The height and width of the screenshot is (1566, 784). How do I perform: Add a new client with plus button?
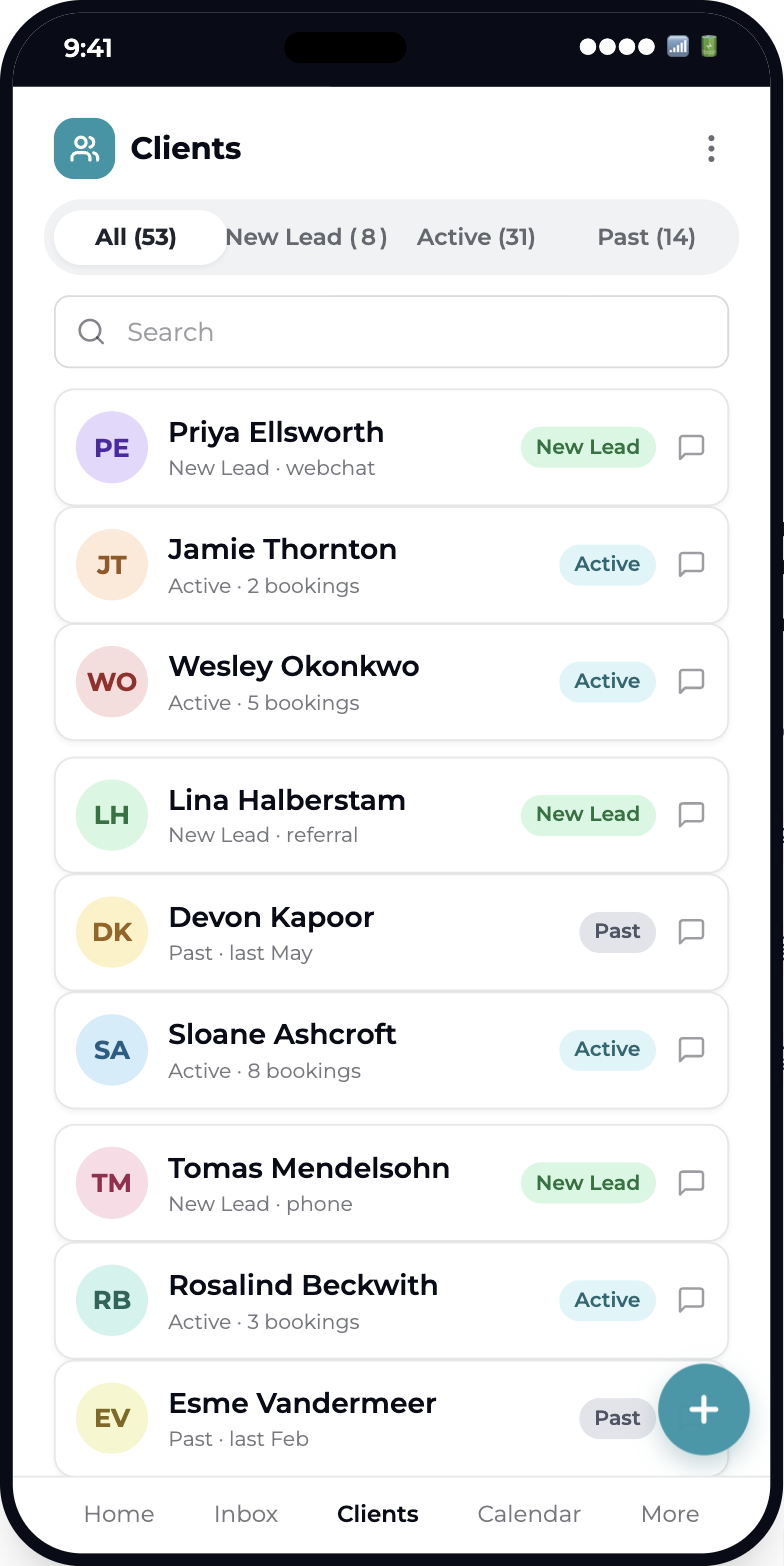704,1409
